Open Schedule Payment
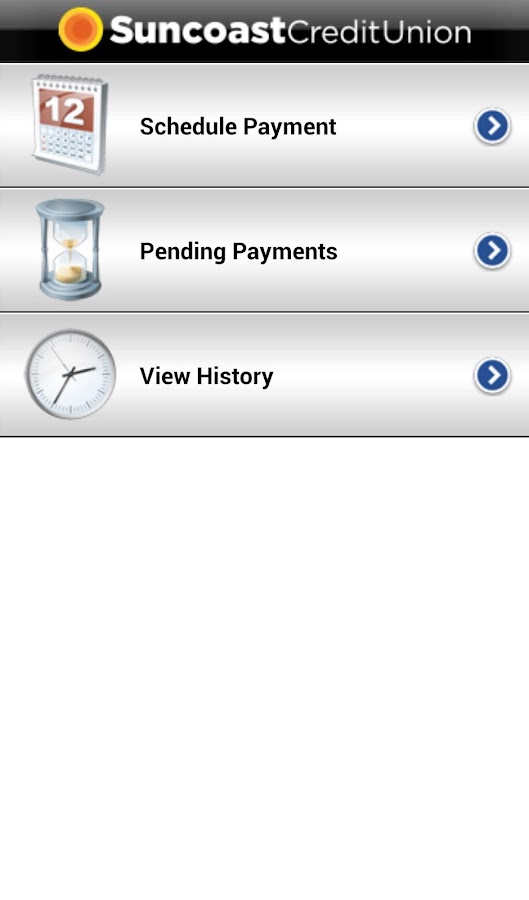The image size is (529, 900). (264, 125)
